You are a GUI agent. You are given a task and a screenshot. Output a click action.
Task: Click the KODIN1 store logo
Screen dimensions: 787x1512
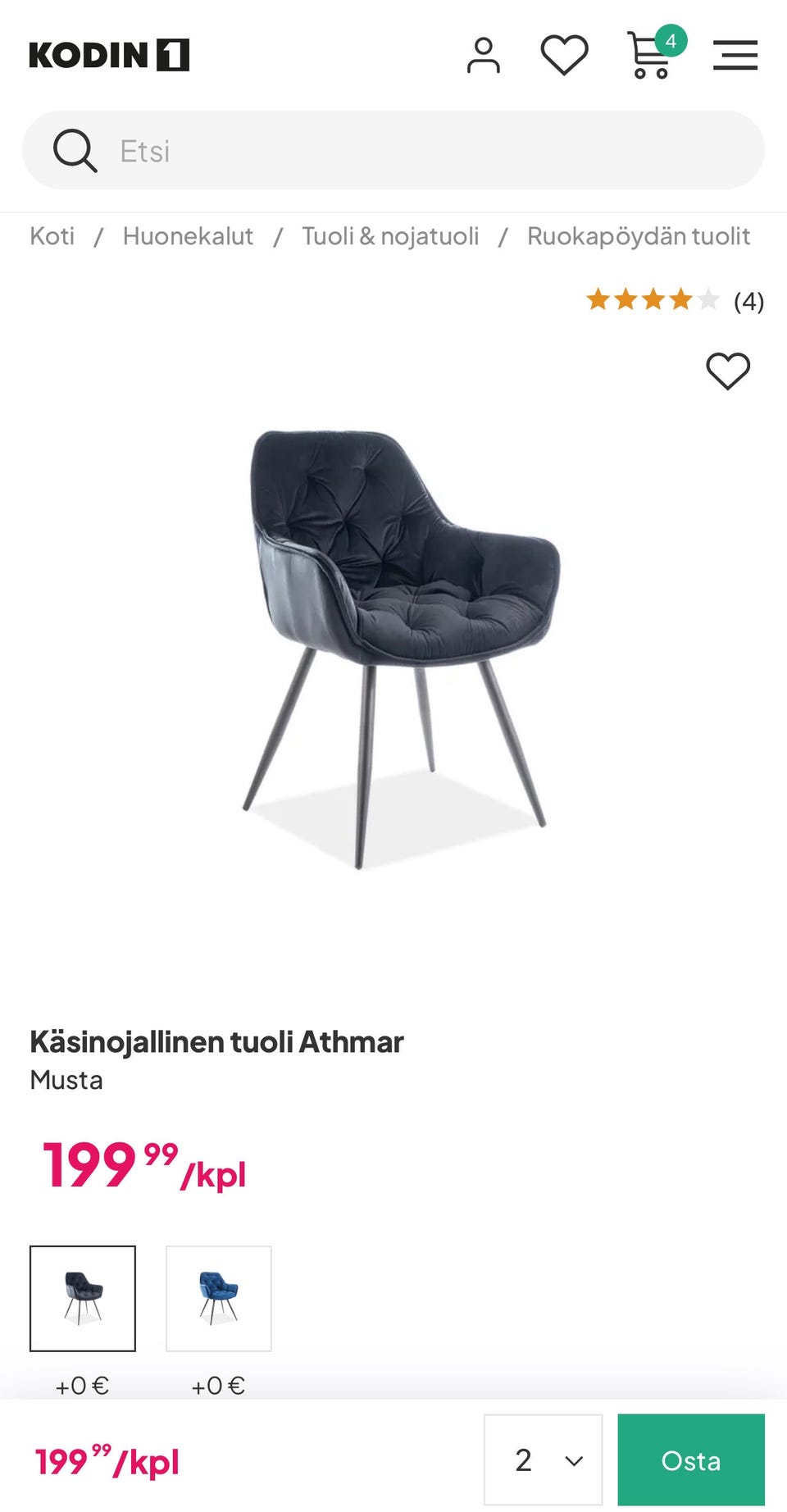[x=109, y=54]
